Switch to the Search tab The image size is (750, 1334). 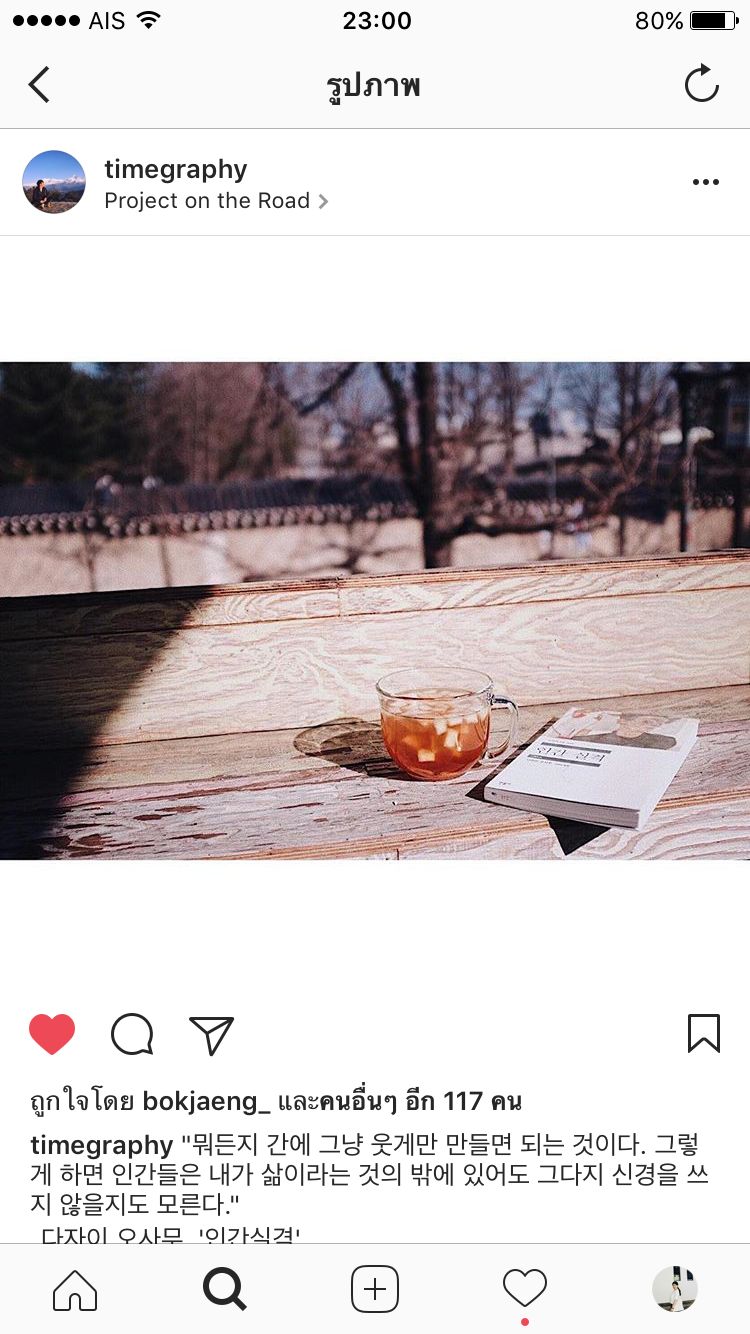tap(225, 1289)
